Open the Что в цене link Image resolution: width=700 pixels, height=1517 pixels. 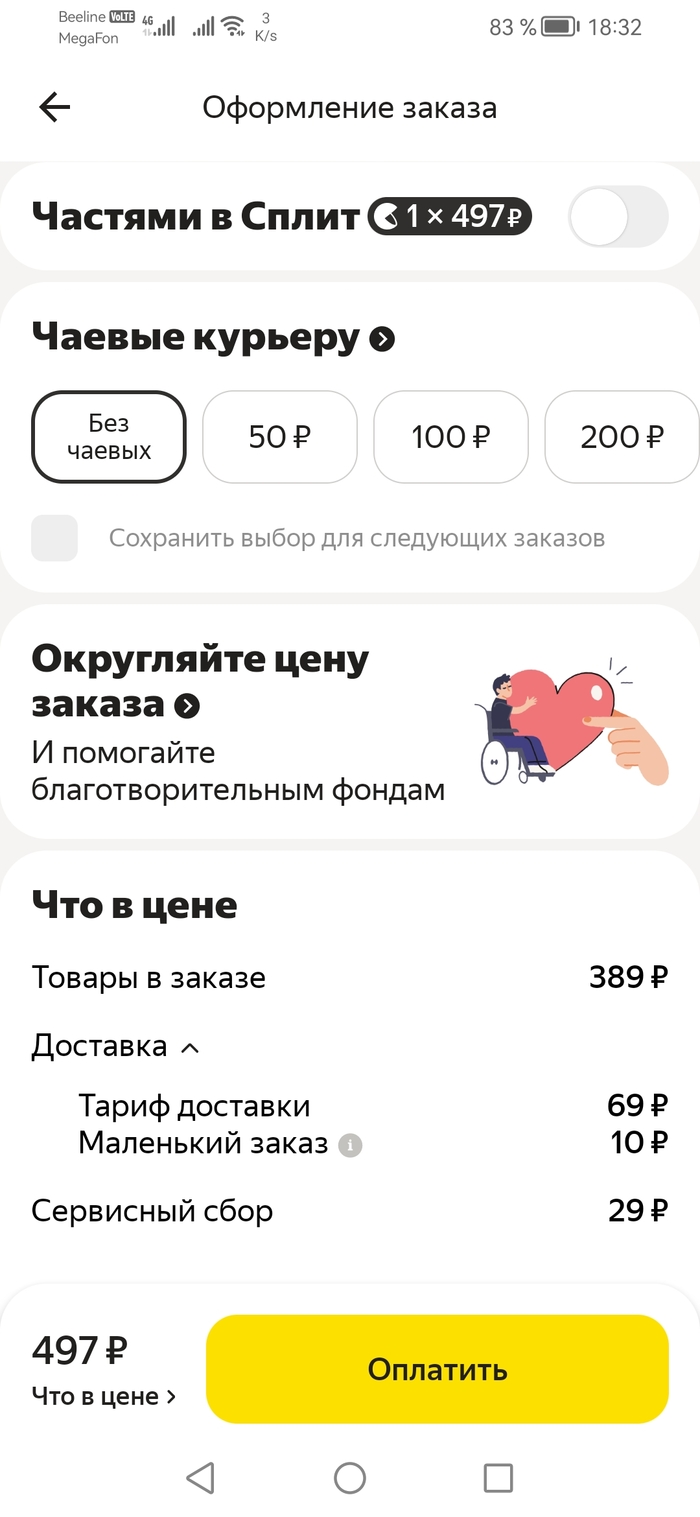pyautogui.click(x=103, y=1396)
